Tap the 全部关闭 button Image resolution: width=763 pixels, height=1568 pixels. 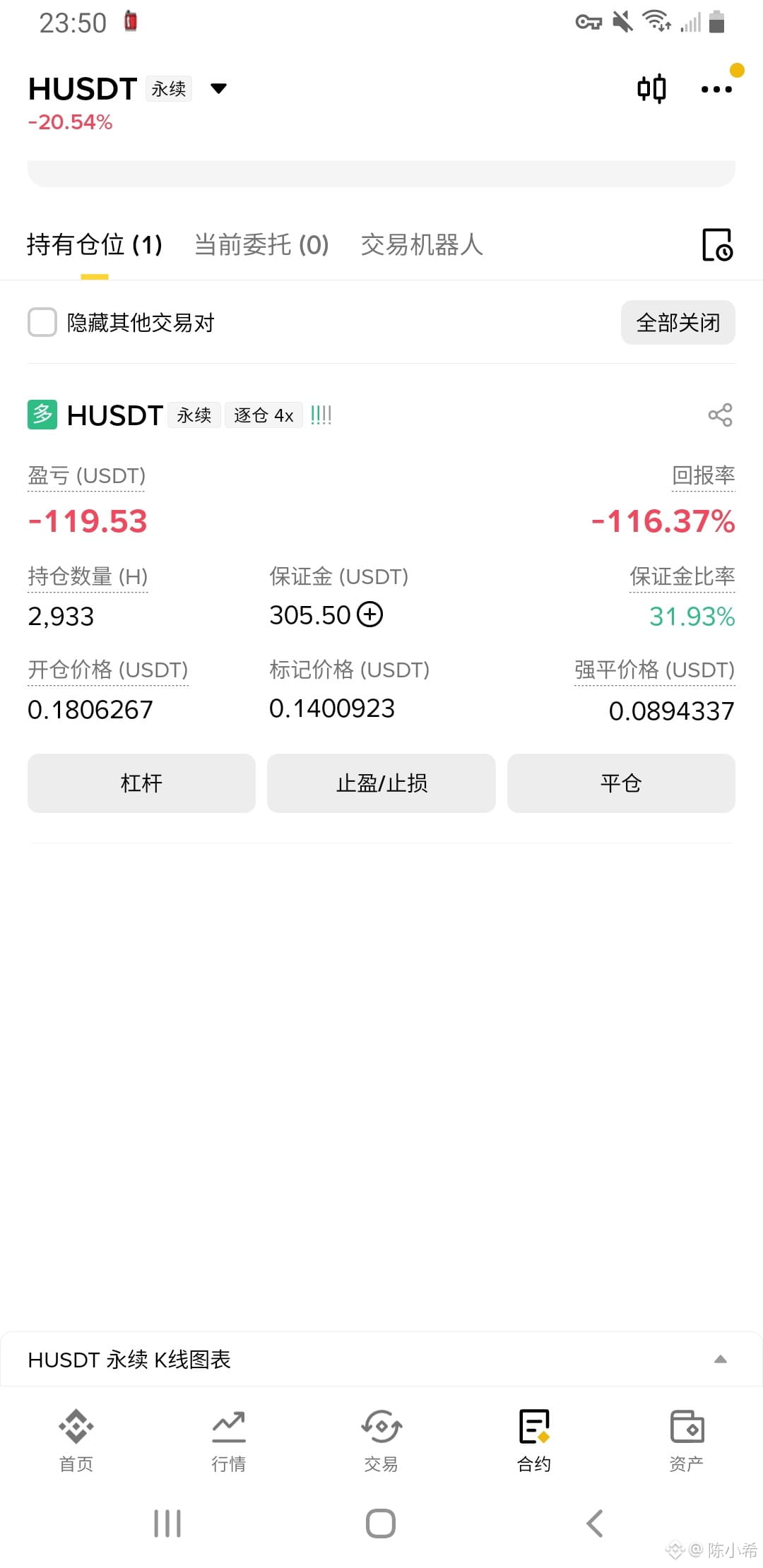pos(678,323)
